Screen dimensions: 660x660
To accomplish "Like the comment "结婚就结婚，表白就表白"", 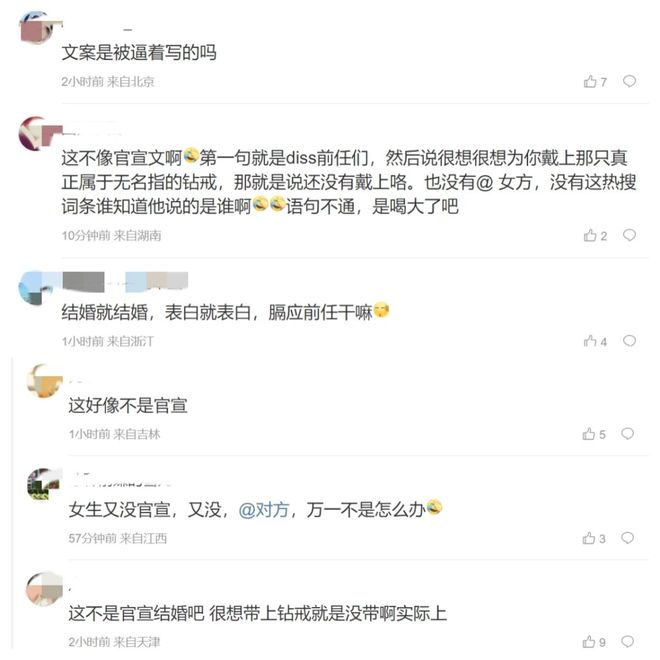I will click(x=590, y=342).
